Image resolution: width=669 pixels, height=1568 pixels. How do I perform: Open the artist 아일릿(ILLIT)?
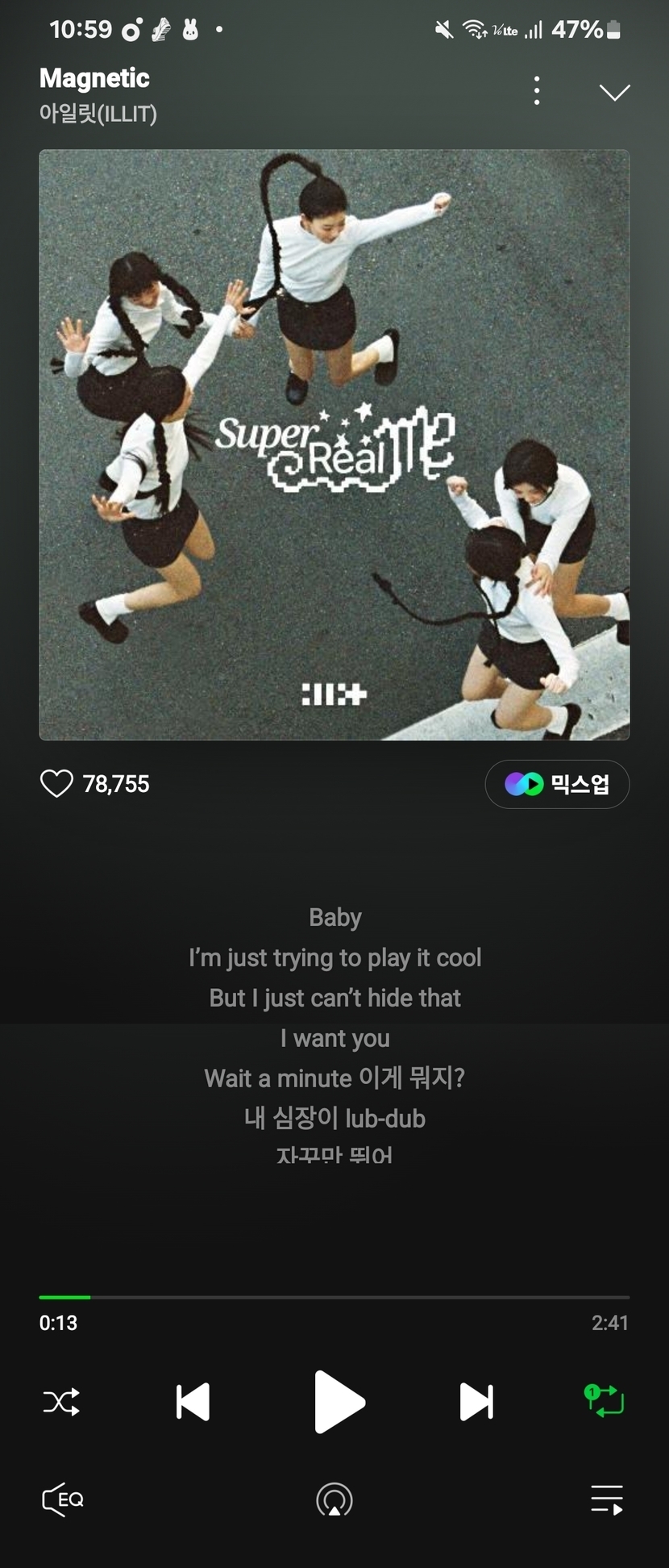point(98,114)
